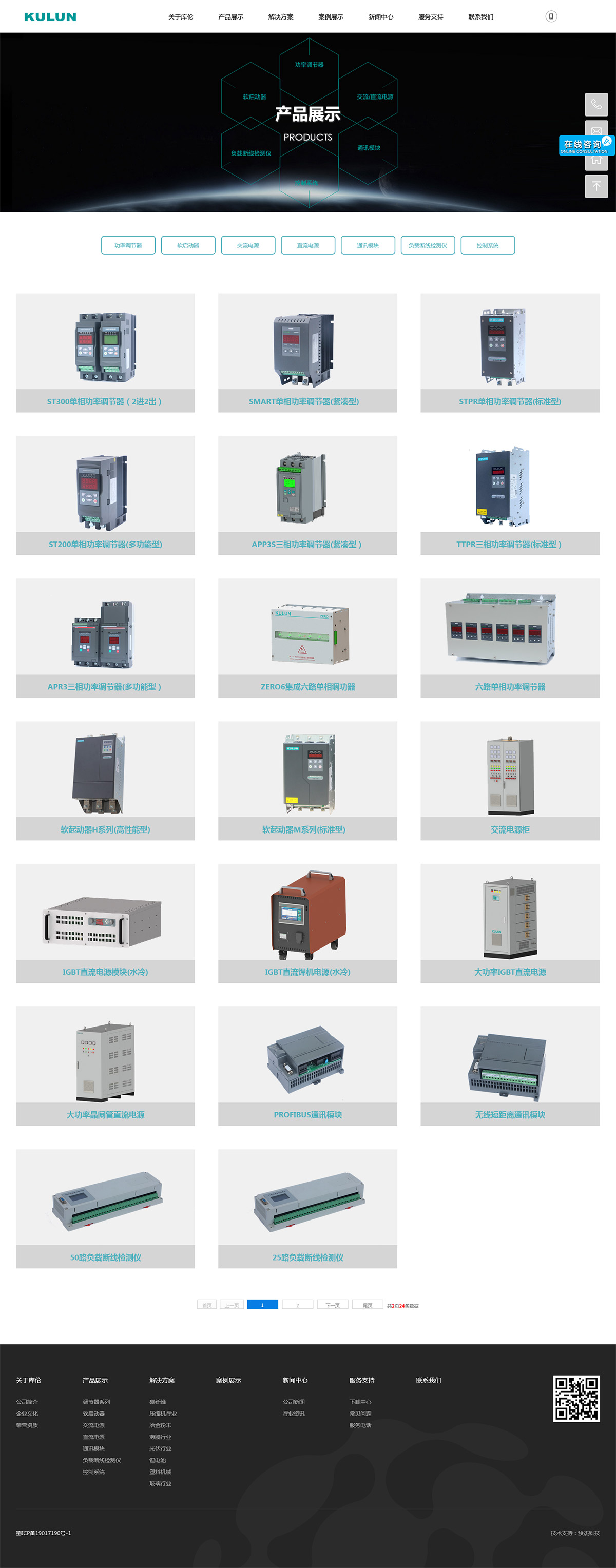Filter by 负载断线检测仪 category
Image resolution: width=616 pixels, height=1568 pixels.
pyautogui.click(x=427, y=245)
